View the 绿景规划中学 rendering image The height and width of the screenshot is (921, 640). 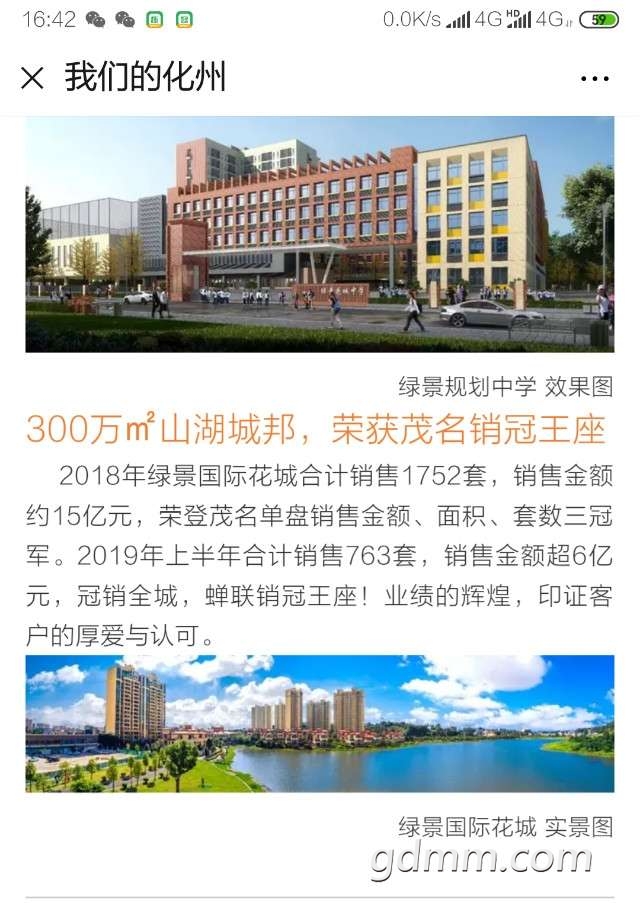click(319, 234)
